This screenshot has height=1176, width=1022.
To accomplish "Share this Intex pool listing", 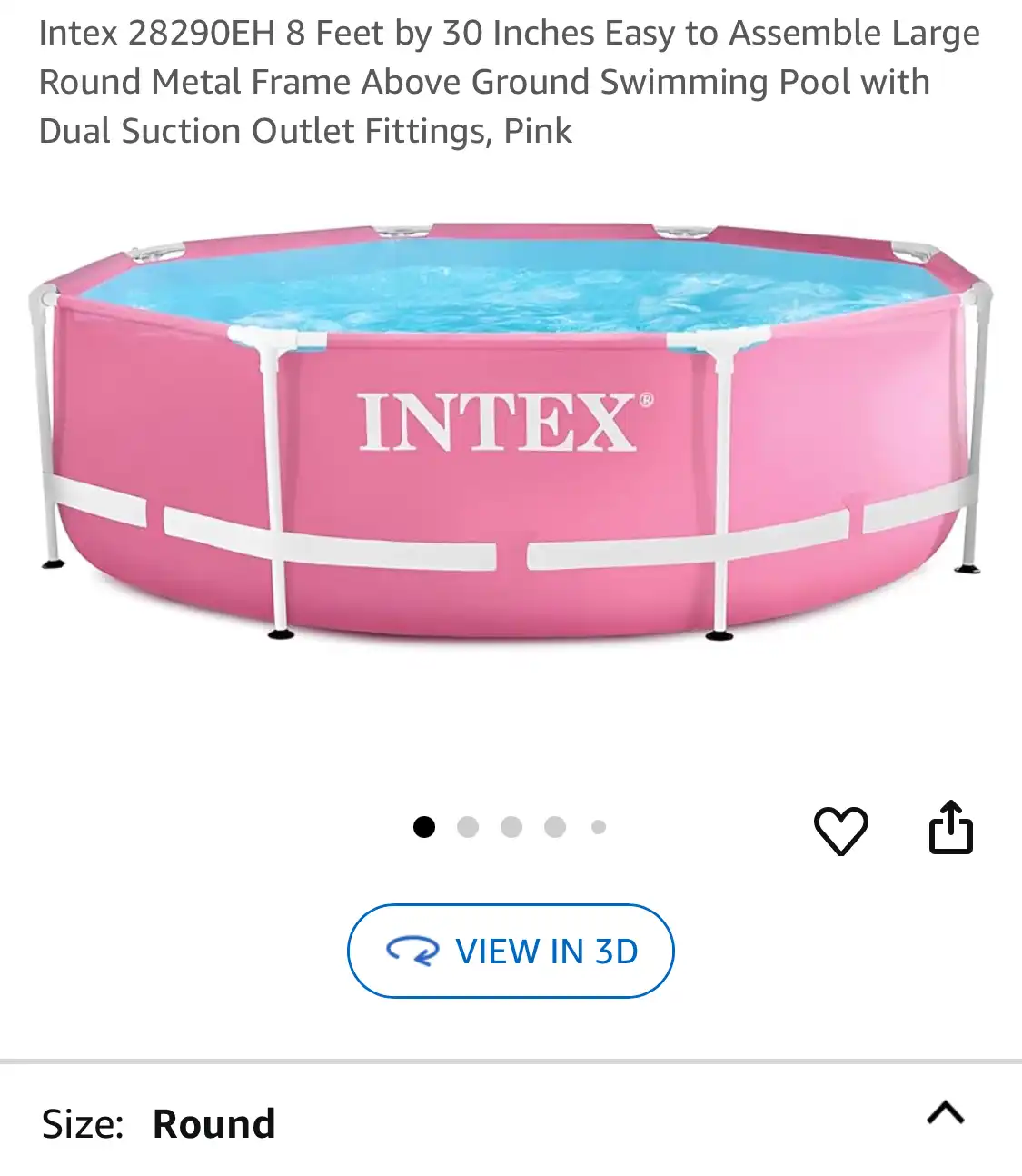I will [950, 828].
